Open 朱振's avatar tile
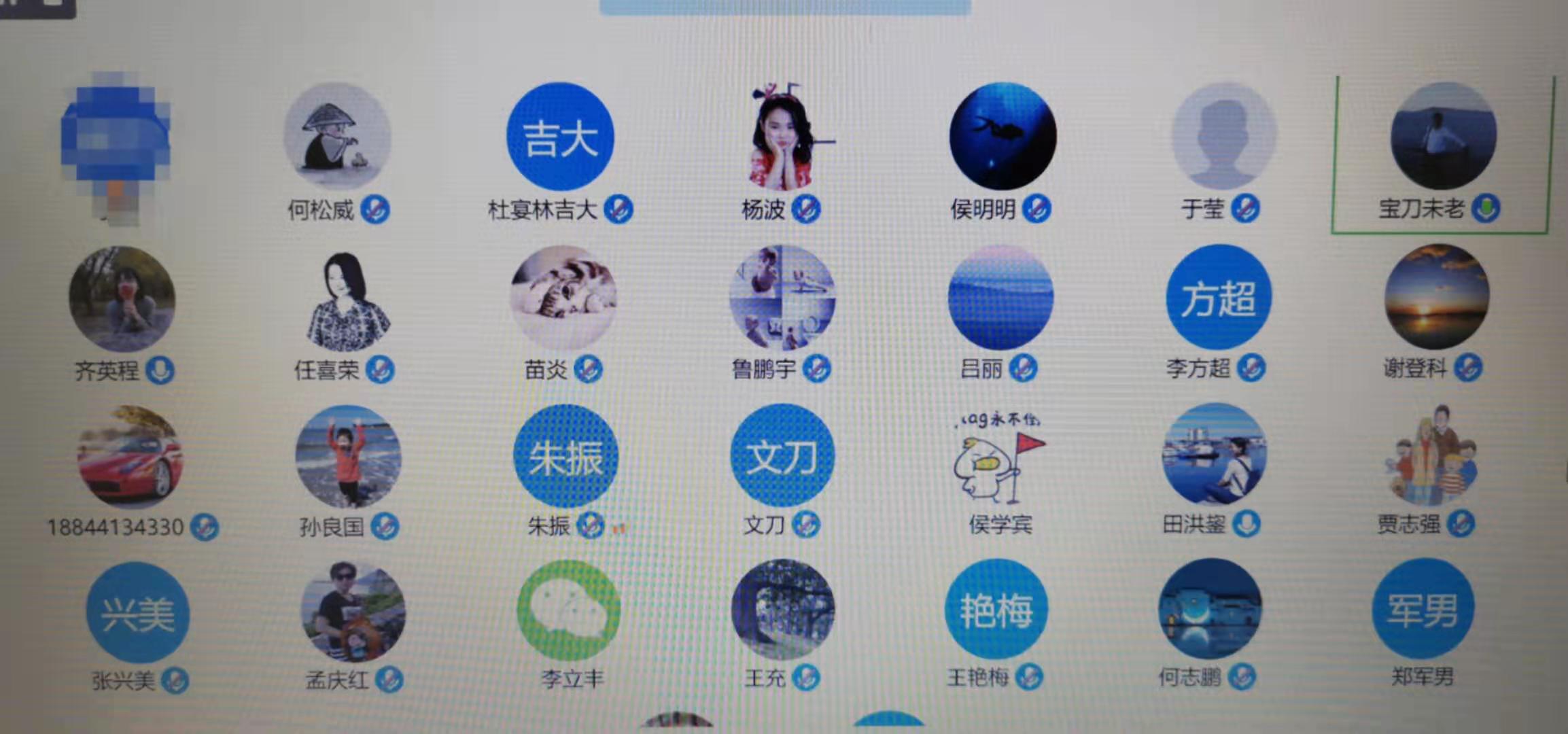 click(x=565, y=457)
